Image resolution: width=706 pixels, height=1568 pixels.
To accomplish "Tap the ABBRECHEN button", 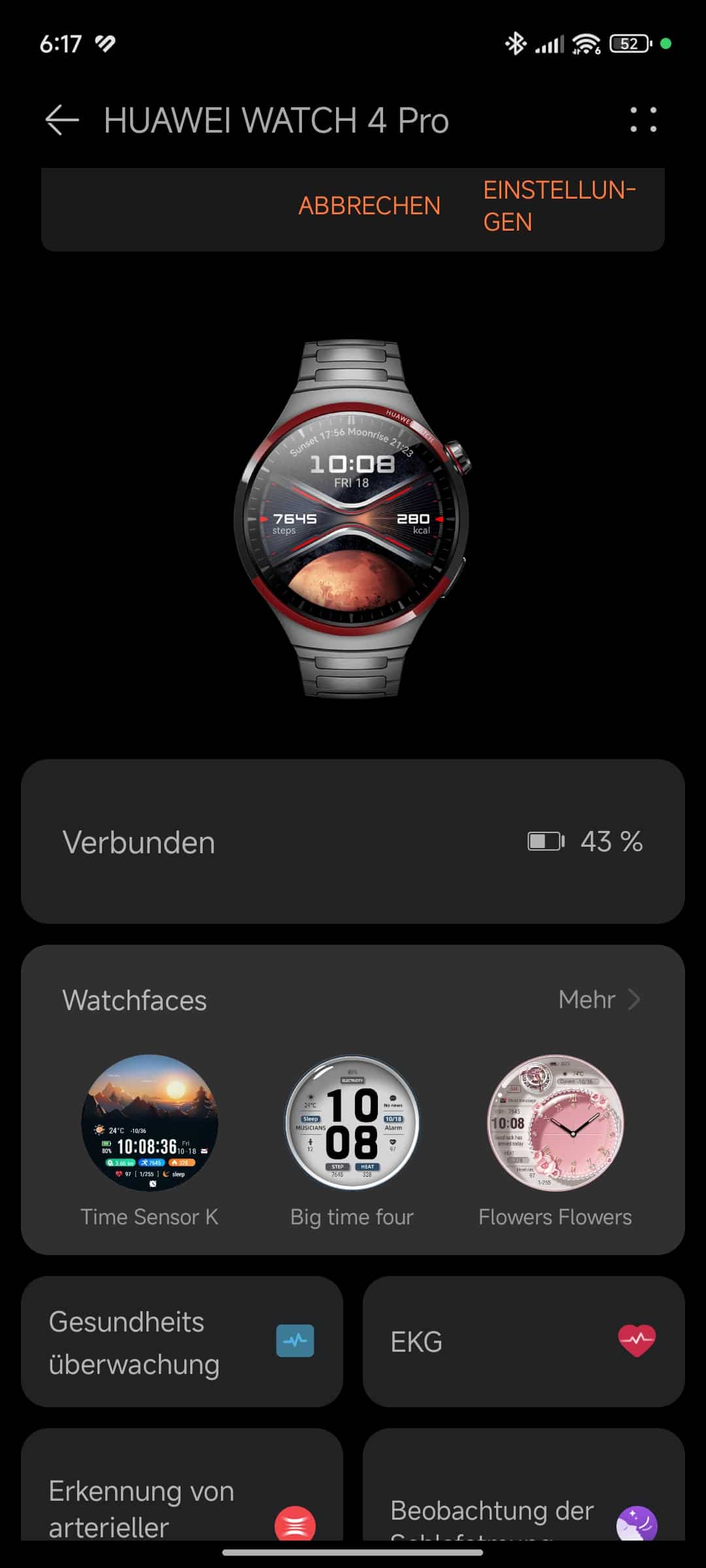I will click(369, 206).
